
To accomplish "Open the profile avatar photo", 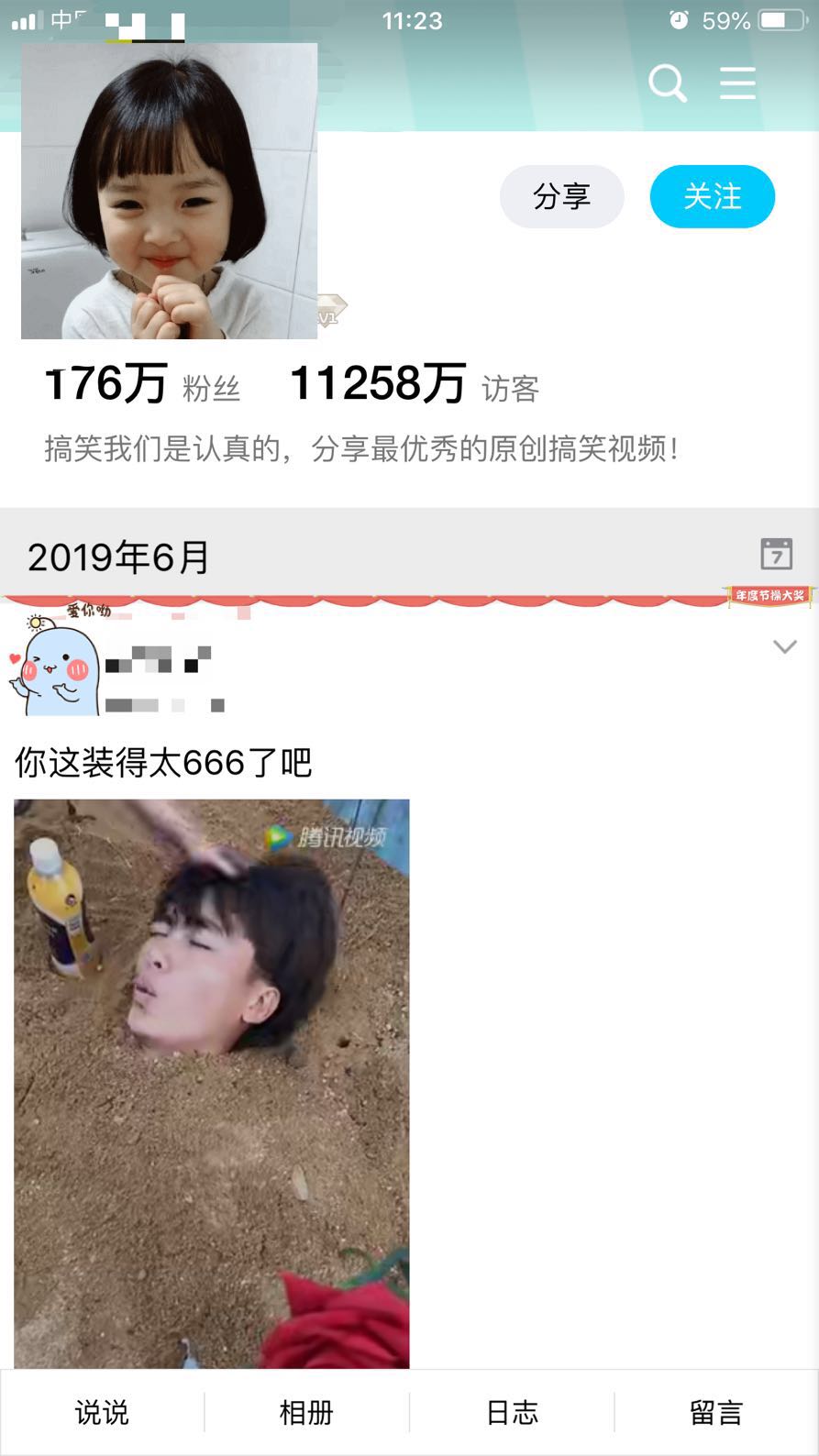I will (x=170, y=191).
